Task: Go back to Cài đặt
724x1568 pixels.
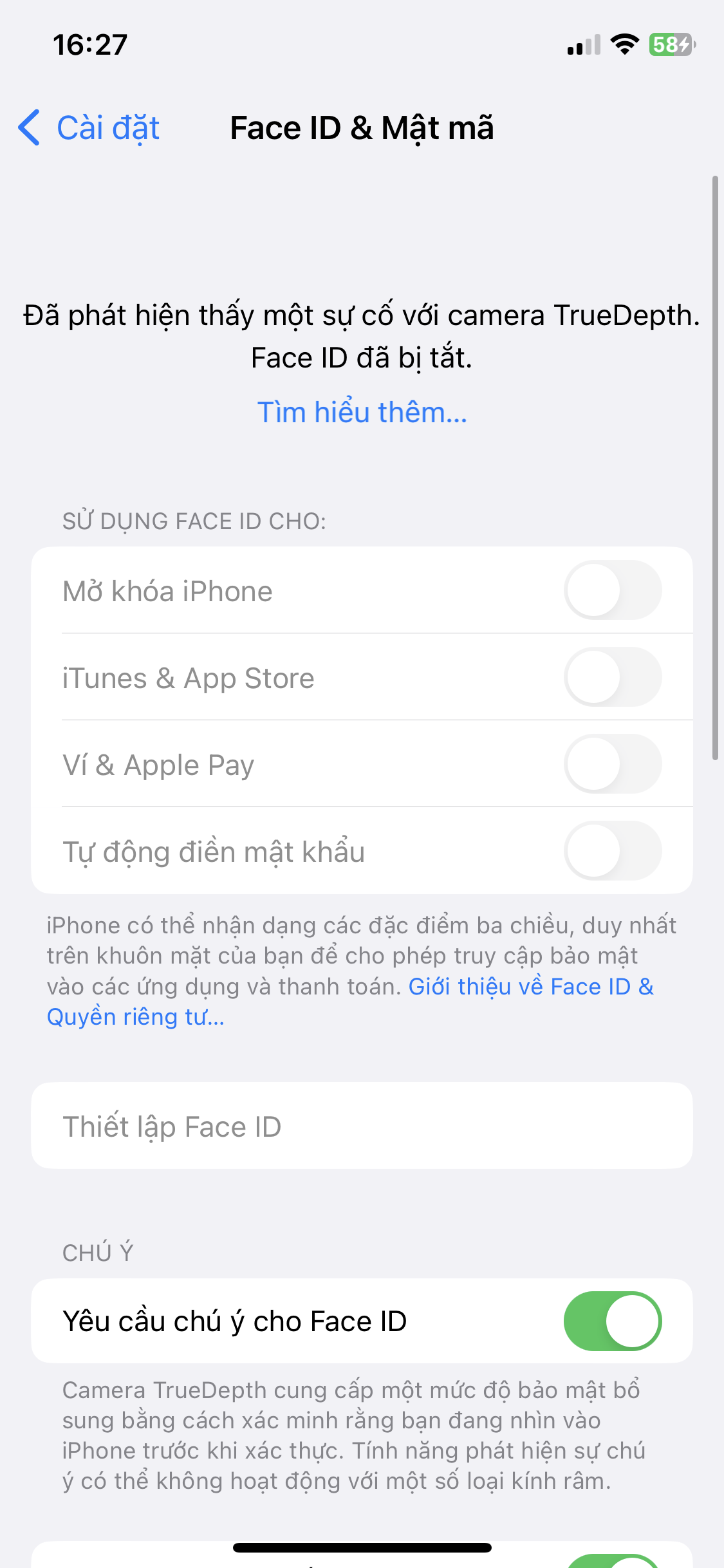Action: (x=89, y=127)
